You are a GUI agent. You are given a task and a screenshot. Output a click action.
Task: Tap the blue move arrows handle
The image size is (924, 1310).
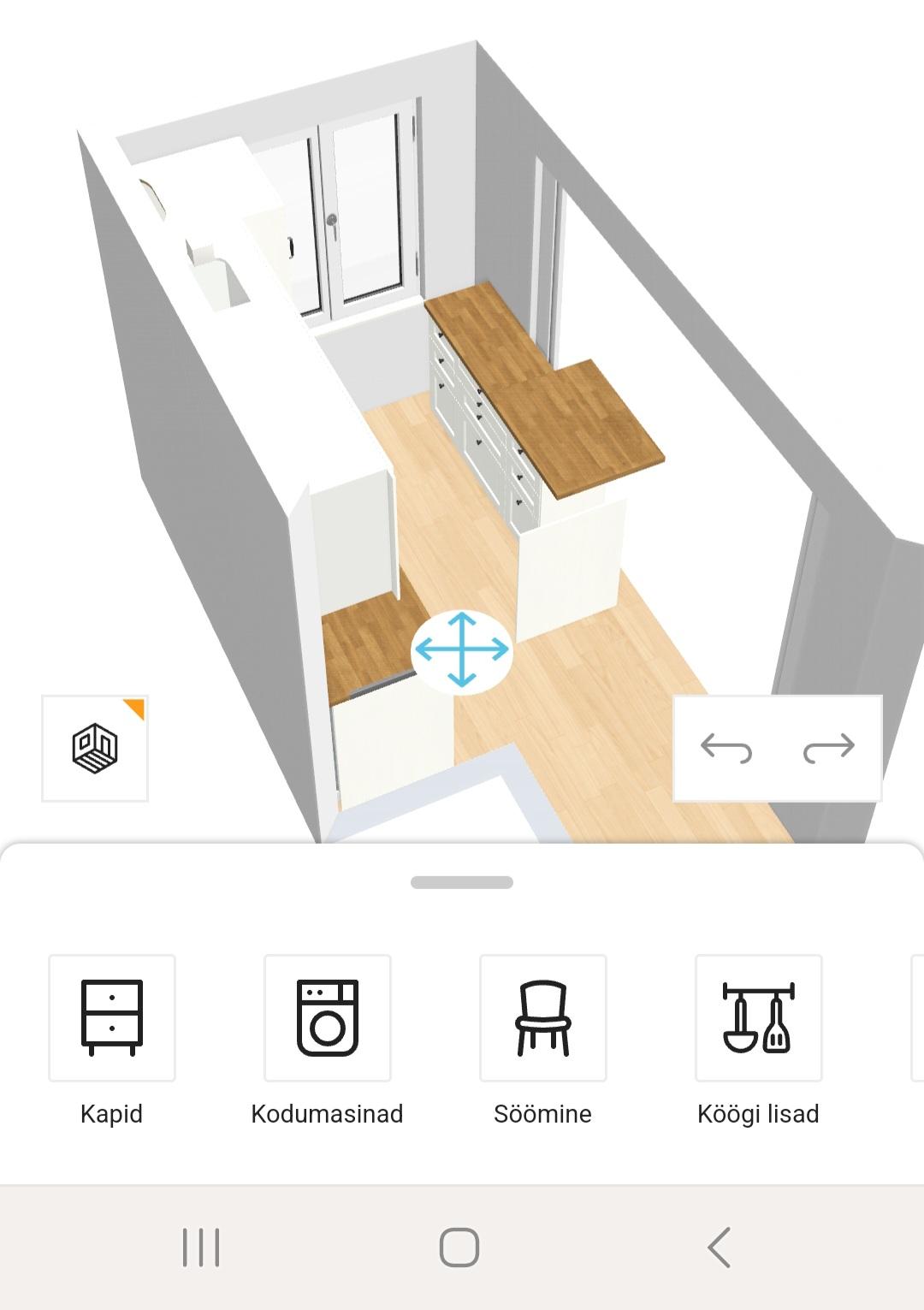(x=461, y=649)
